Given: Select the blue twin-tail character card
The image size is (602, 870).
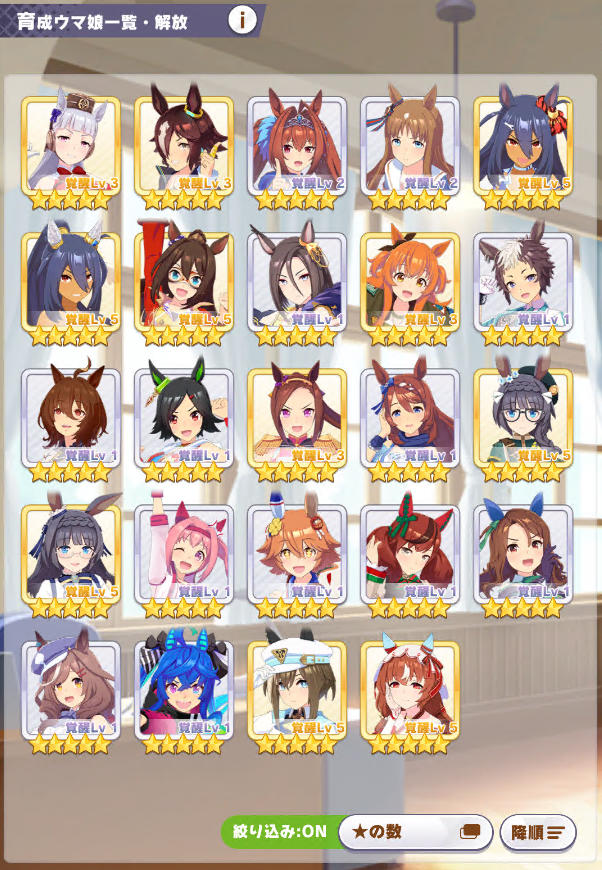Looking at the screenshot, I should point(183,690).
